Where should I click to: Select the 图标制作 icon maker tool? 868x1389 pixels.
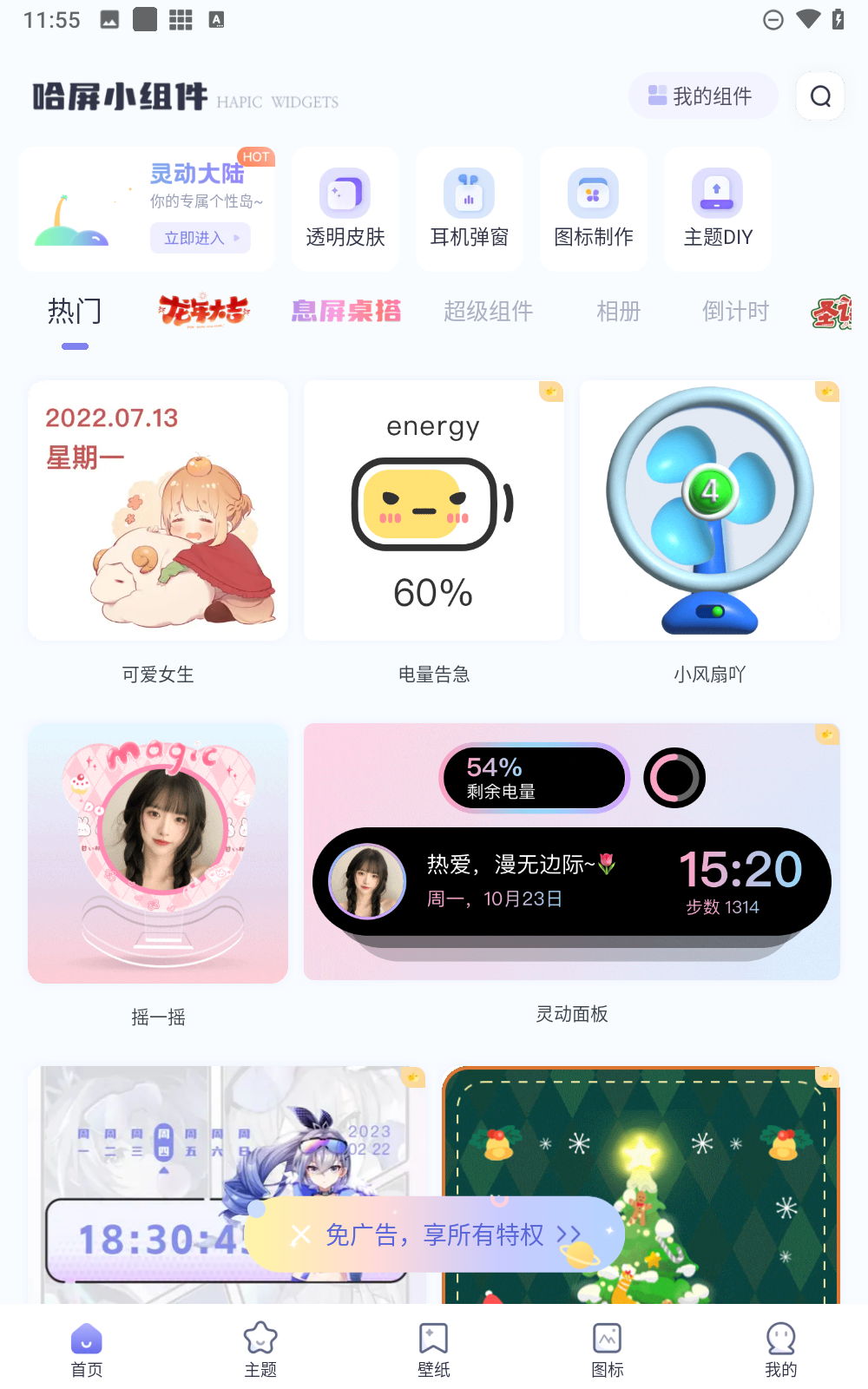pyautogui.click(x=593, y=208)
